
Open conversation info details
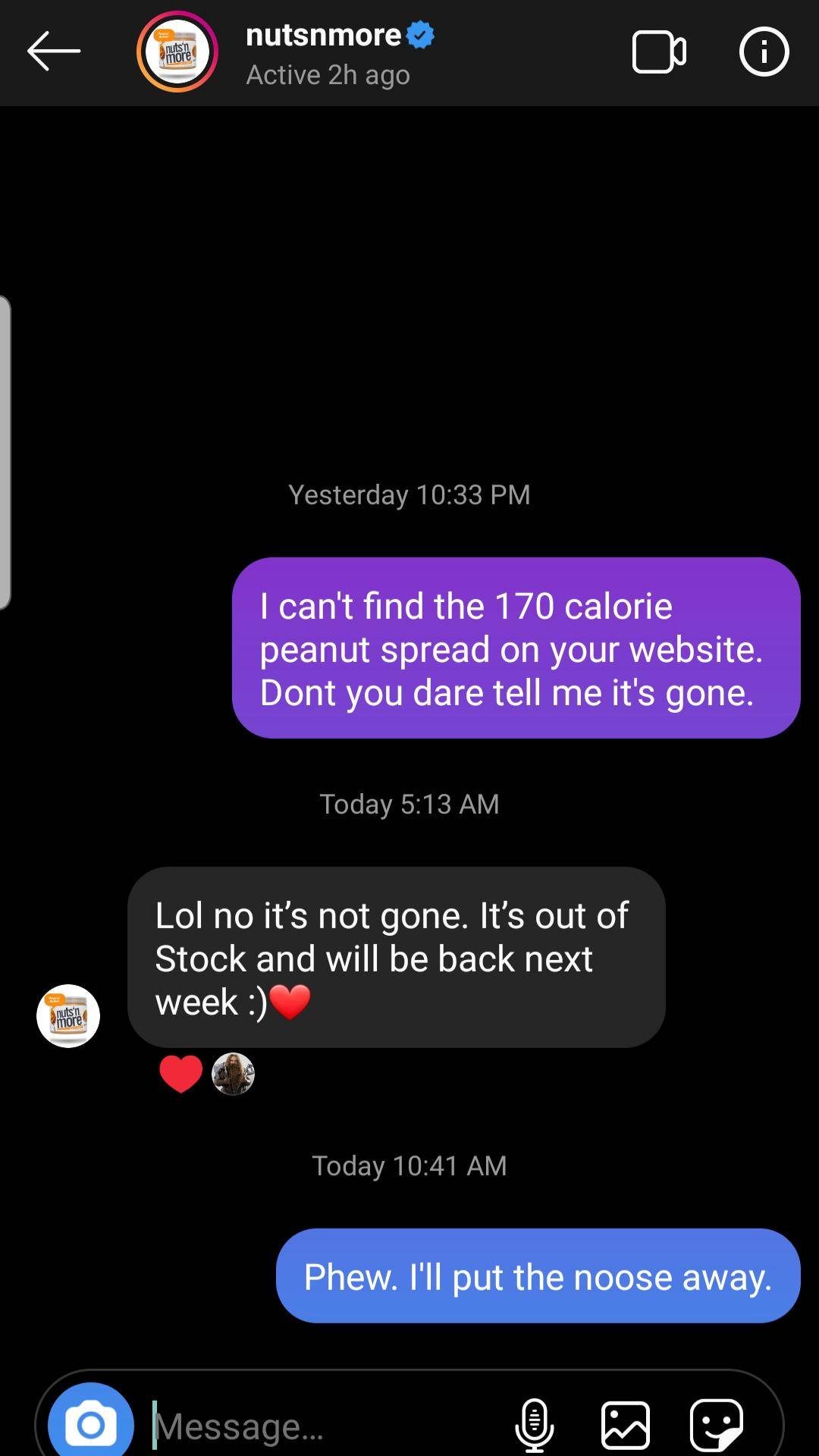coord(764,52)
